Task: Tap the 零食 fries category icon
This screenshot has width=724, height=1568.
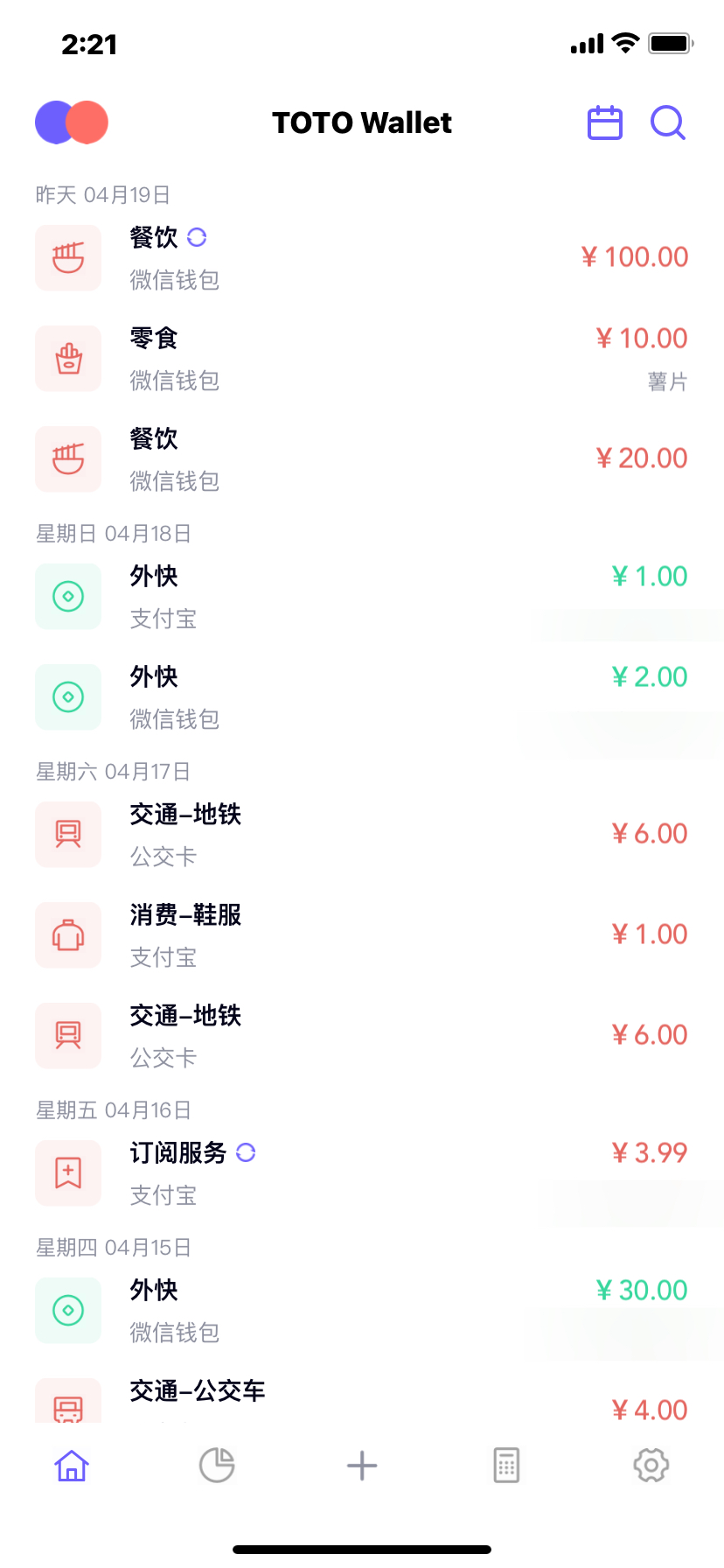Action: pyautogui.click(x=68, y=358)
